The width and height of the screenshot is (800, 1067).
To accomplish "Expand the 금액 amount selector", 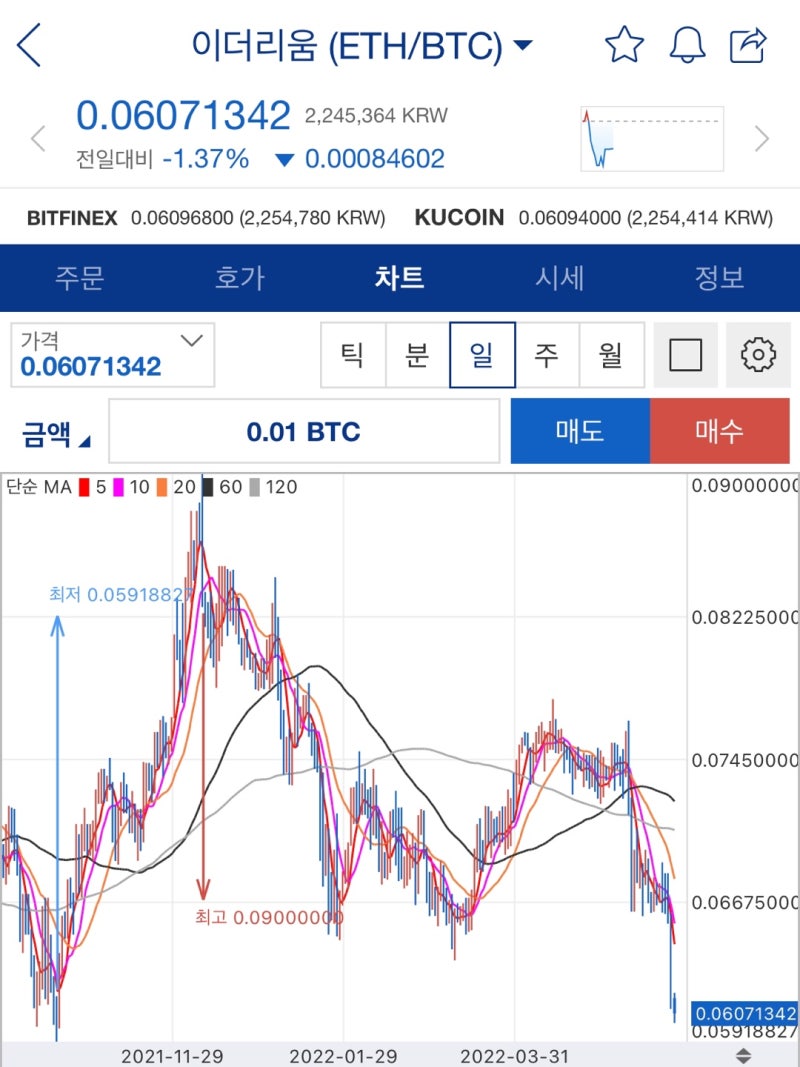I will coord(52,430).
